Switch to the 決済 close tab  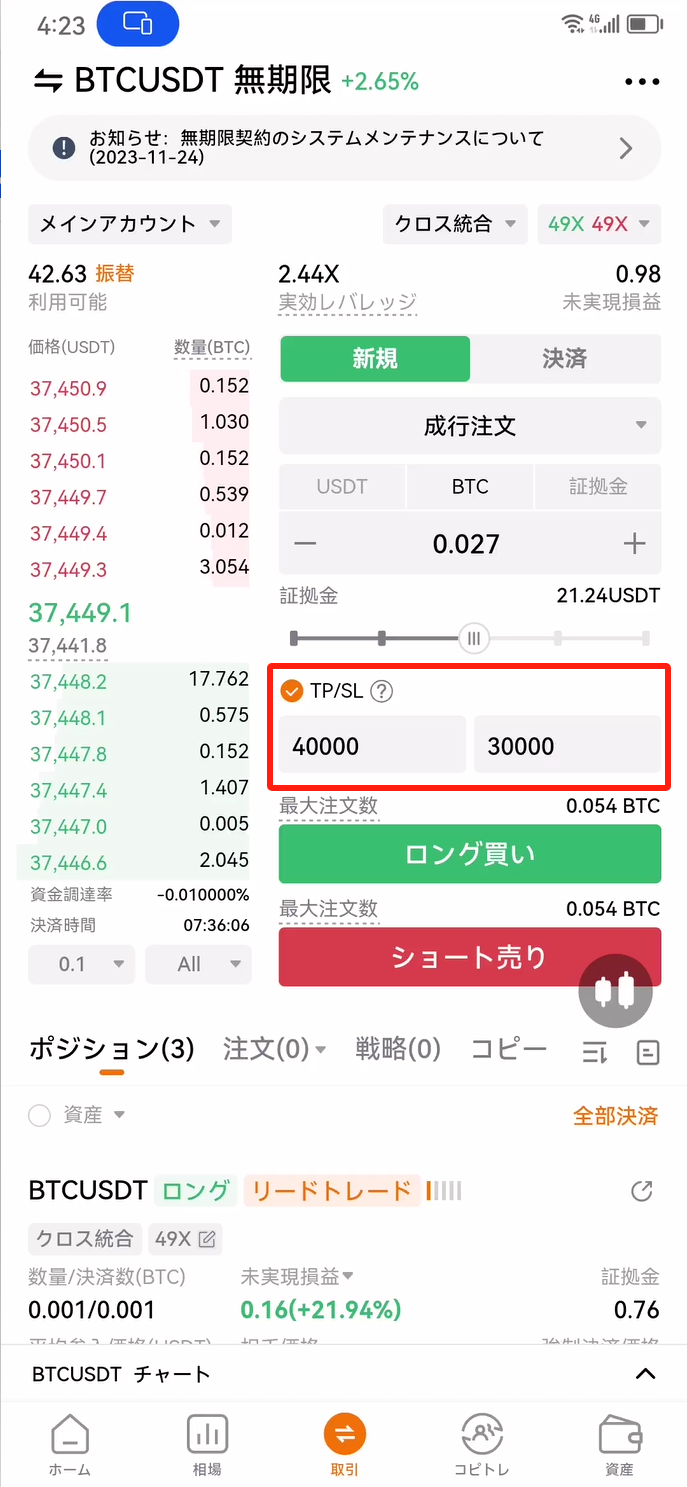[x=565, y=358]
